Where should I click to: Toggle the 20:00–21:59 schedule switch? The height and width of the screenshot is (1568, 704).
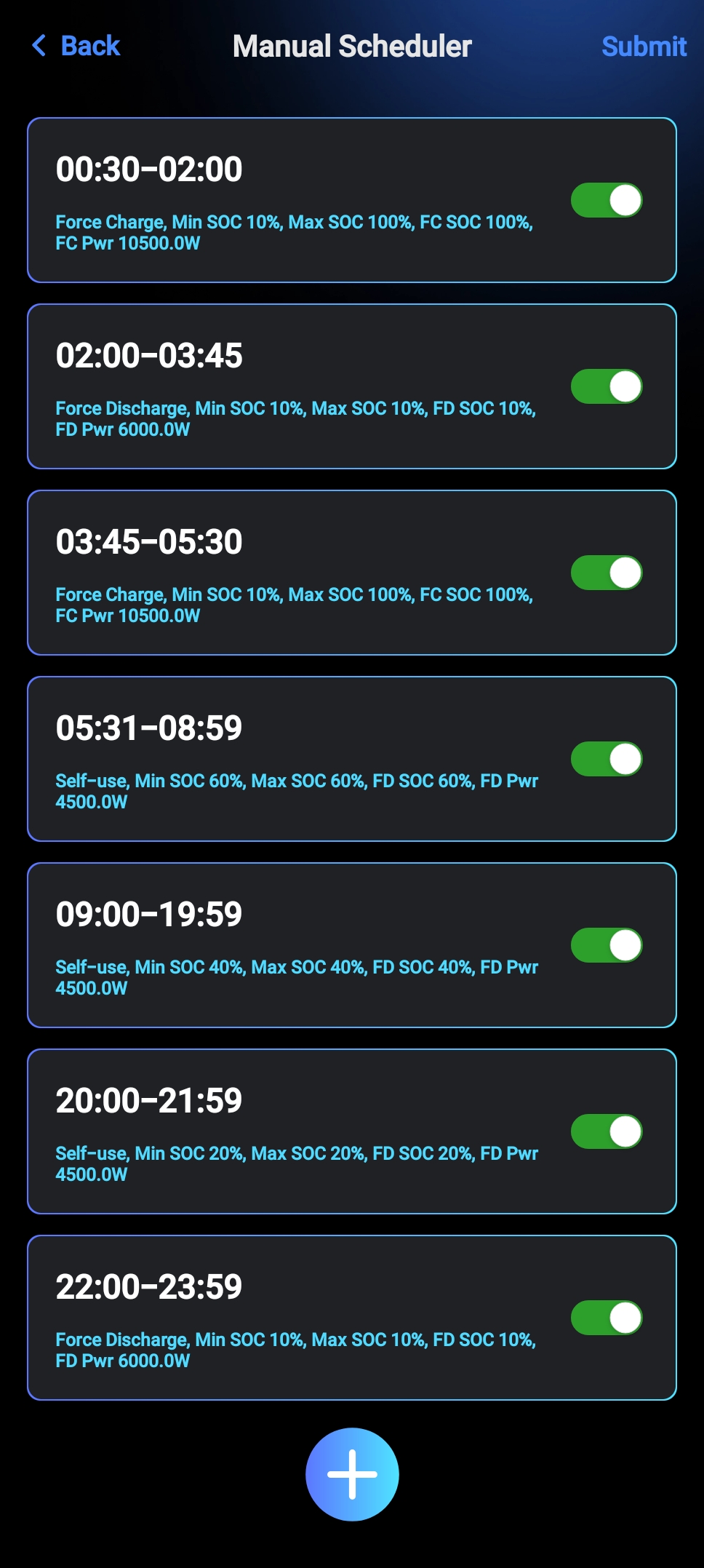point(606,1131)
